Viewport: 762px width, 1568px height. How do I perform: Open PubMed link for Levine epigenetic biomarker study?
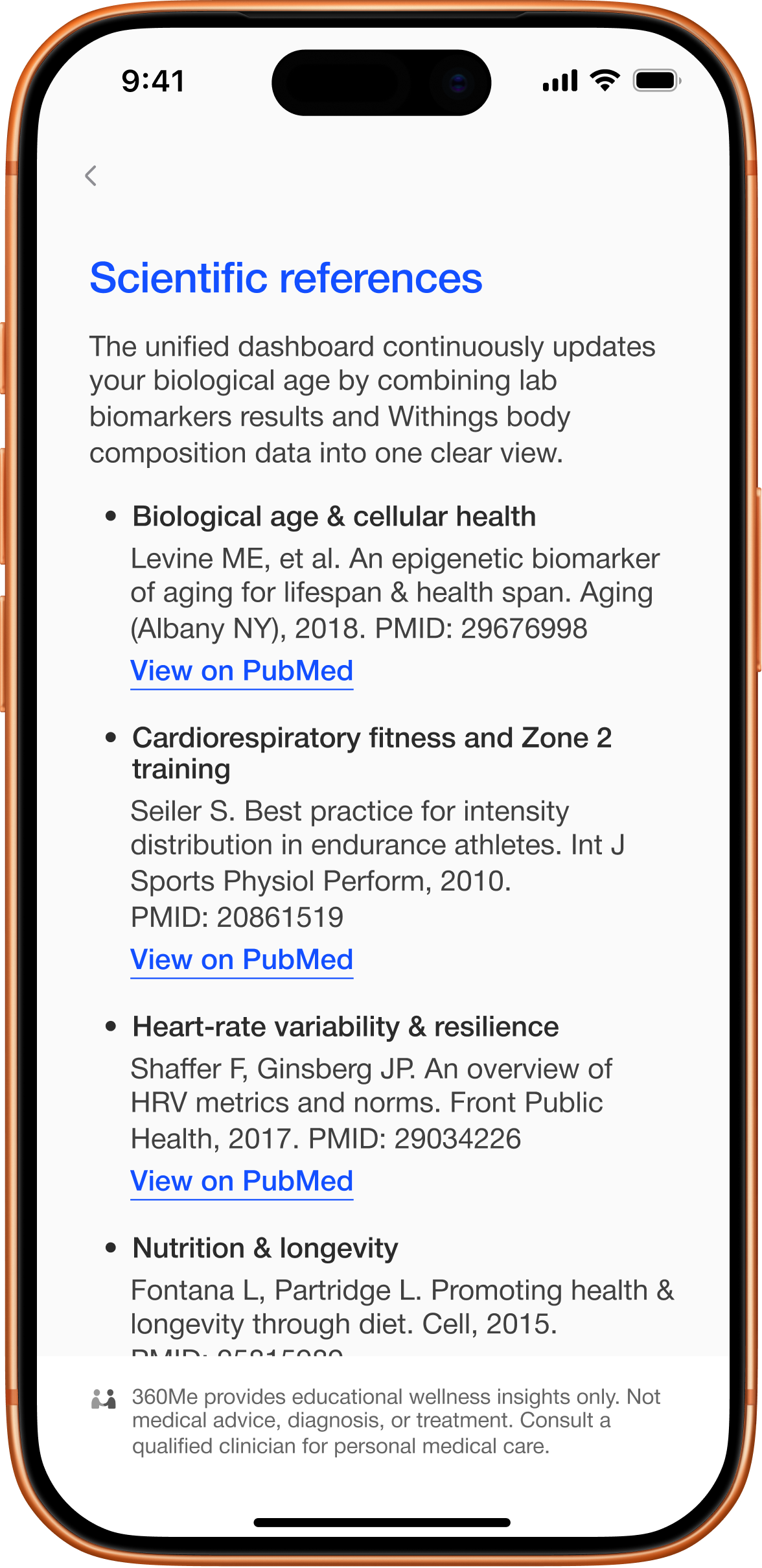(x=242, y=671)
